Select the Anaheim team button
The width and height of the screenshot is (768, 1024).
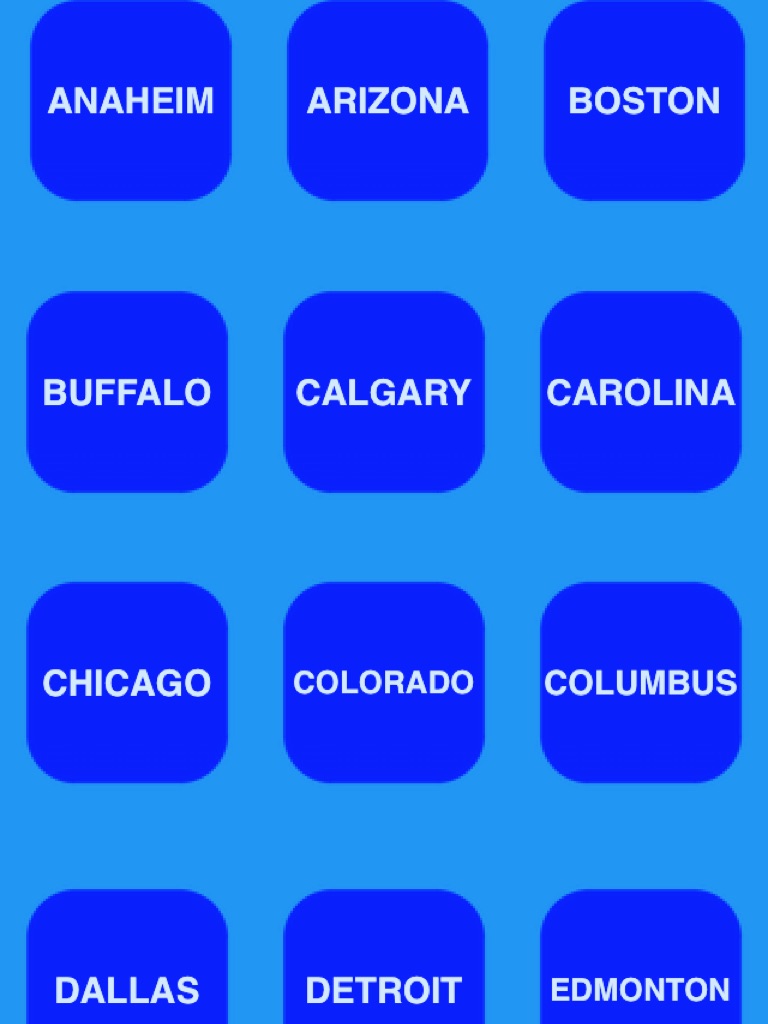pos(131,101)
